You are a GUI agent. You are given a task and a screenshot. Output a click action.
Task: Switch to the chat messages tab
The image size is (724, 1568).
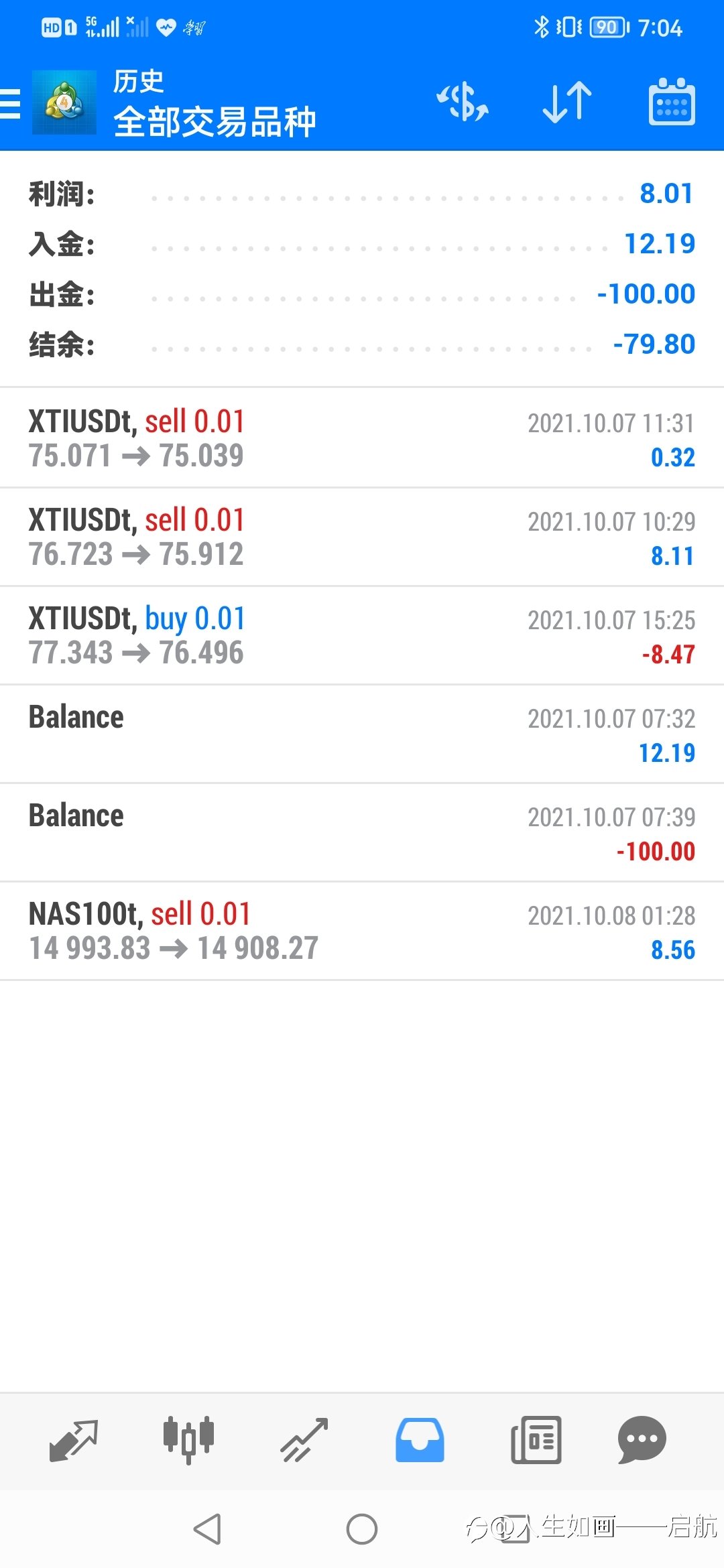(642, 1440)
